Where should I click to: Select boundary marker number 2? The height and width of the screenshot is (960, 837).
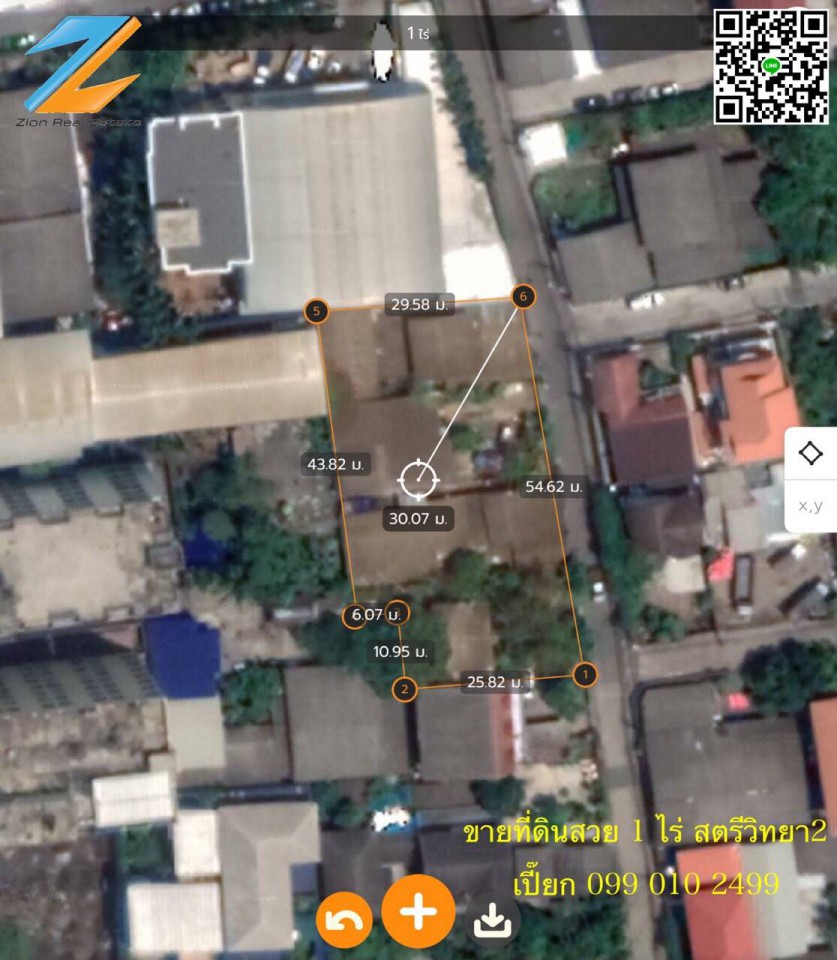point(404,689)
